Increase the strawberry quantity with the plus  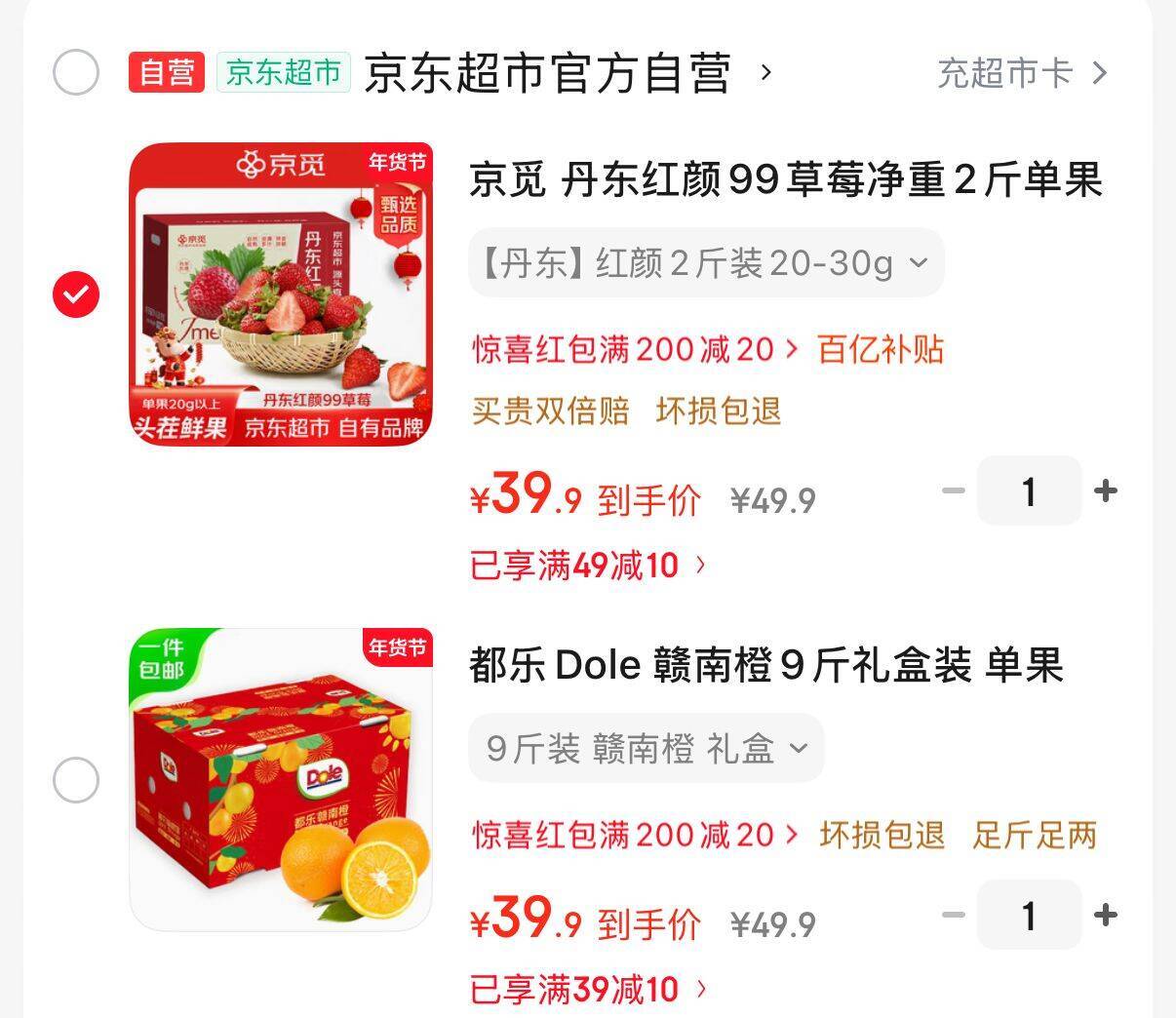tap(1105, 490)
